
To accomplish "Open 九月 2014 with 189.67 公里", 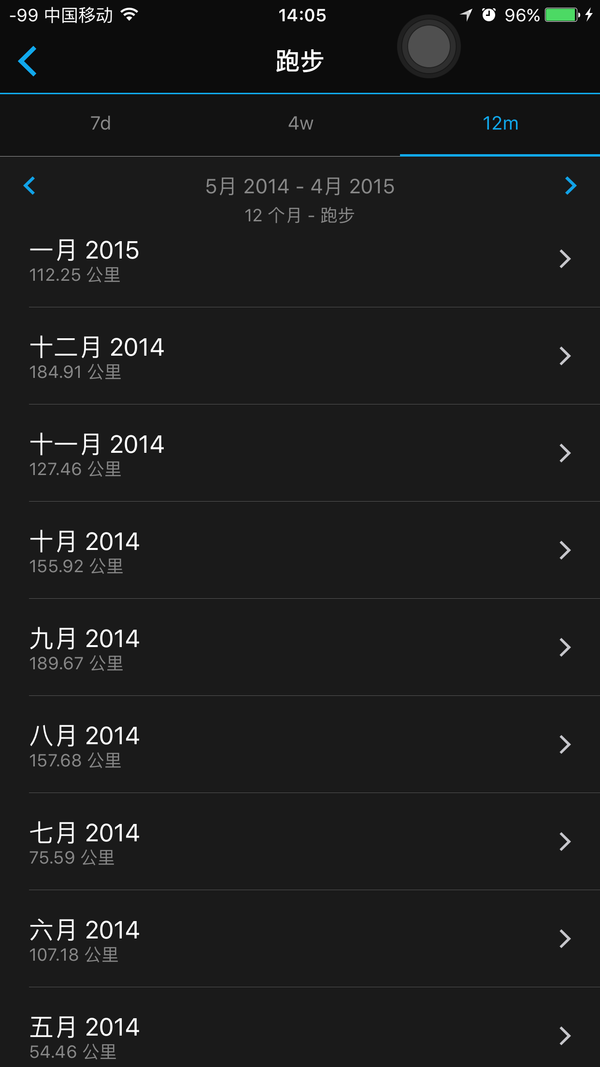I will (300, 647).
